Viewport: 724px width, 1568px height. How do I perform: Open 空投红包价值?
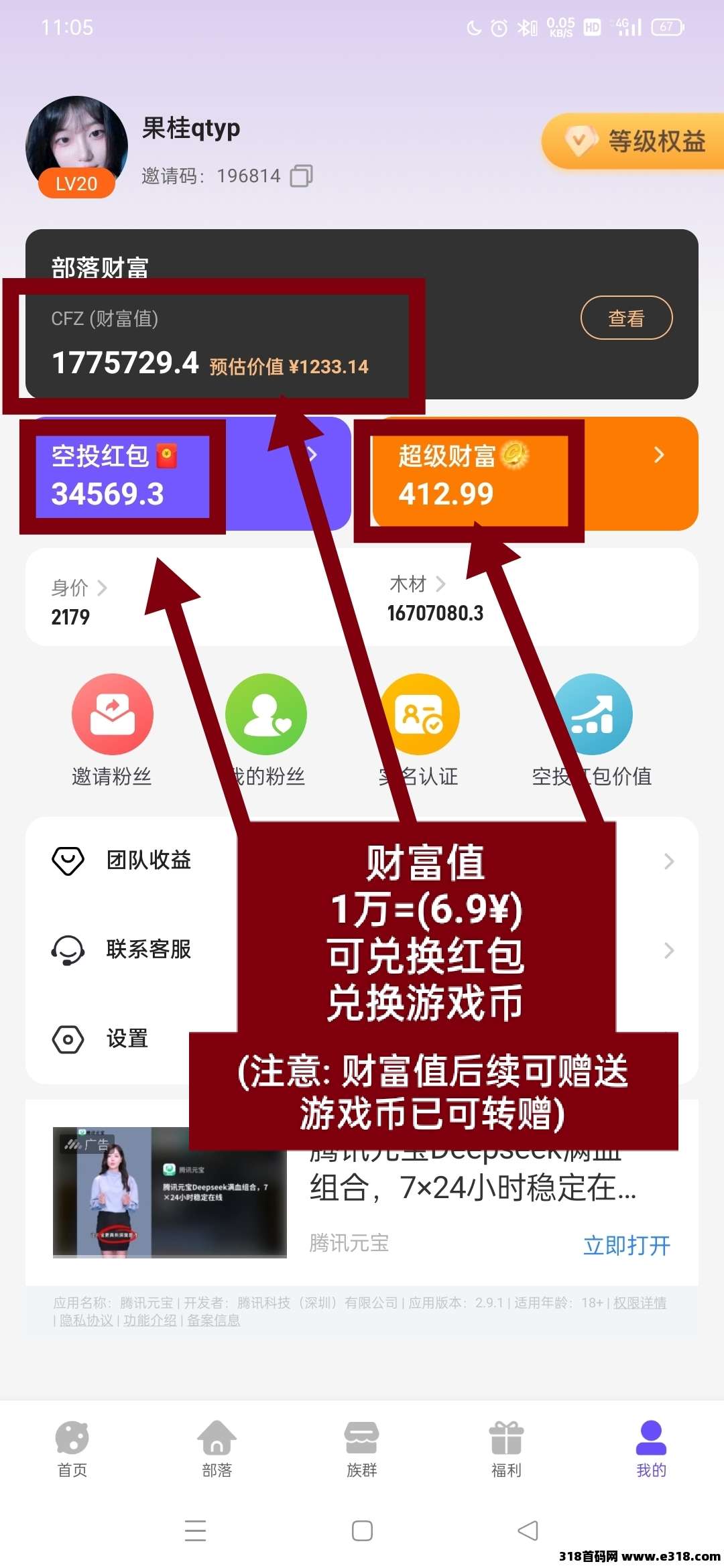pyautogui.click(x=592, y=730)
